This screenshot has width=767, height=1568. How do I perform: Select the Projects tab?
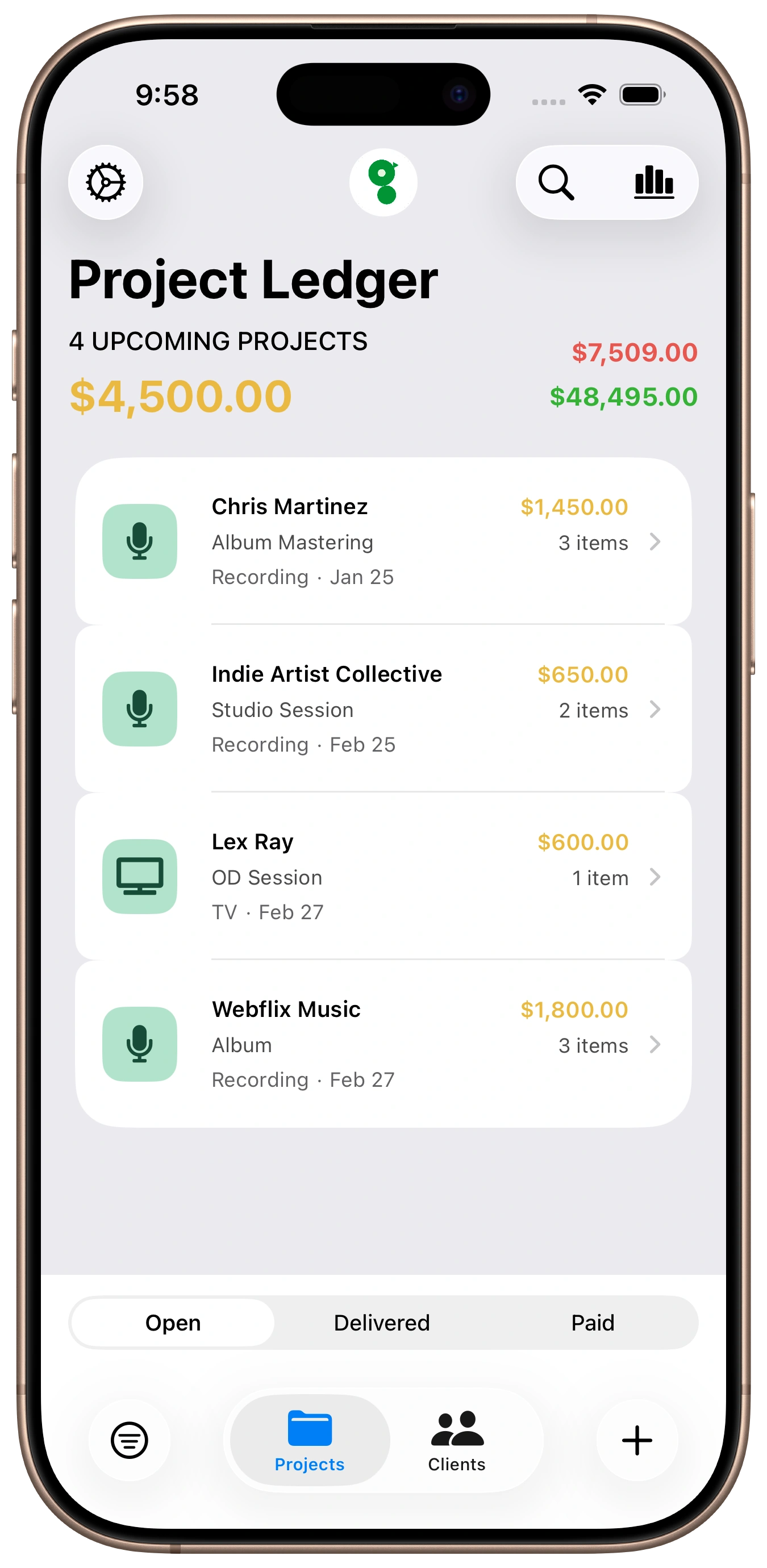coord(310,1440)
